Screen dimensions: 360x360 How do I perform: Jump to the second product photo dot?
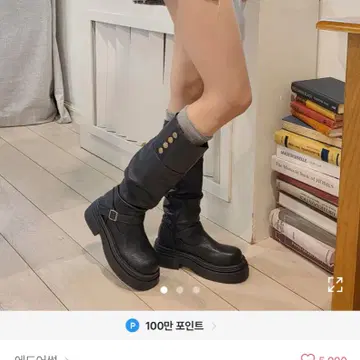pos(180,290)
